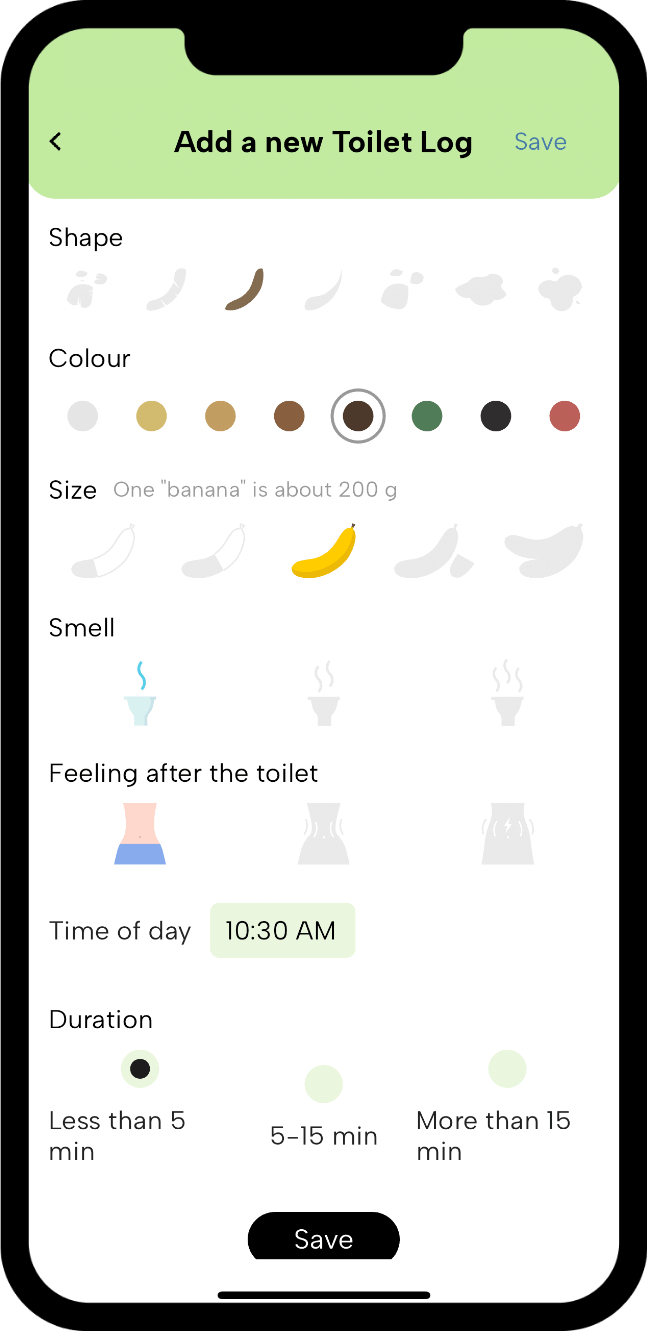Image resolution: width=647 pixels, height=1331 pixels.
Task: Choose More than 15 min duration
Action: click(507, 1069)
